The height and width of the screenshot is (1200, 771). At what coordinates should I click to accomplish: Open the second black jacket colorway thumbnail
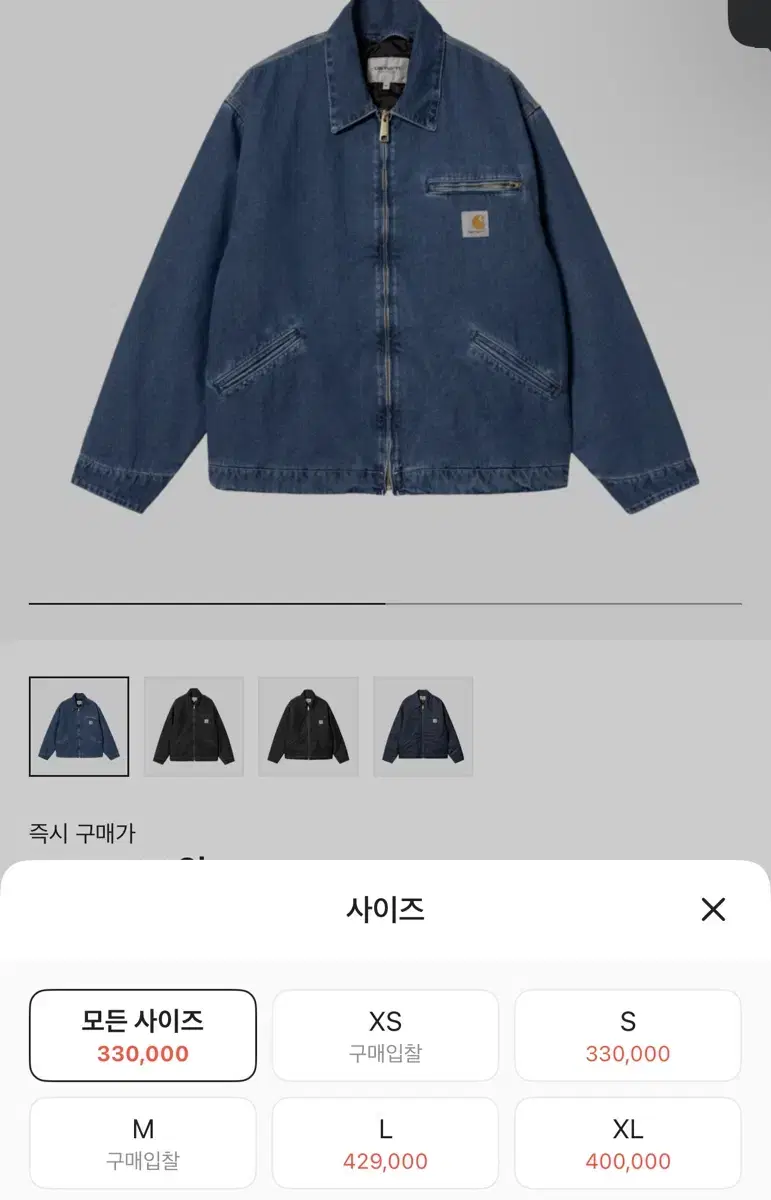point(194,726)
